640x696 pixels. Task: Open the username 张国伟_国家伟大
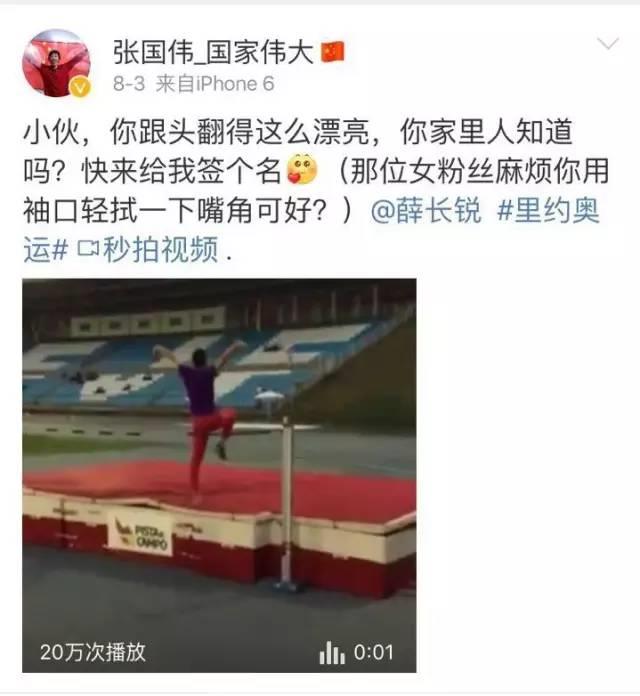(x=211, y=52)
